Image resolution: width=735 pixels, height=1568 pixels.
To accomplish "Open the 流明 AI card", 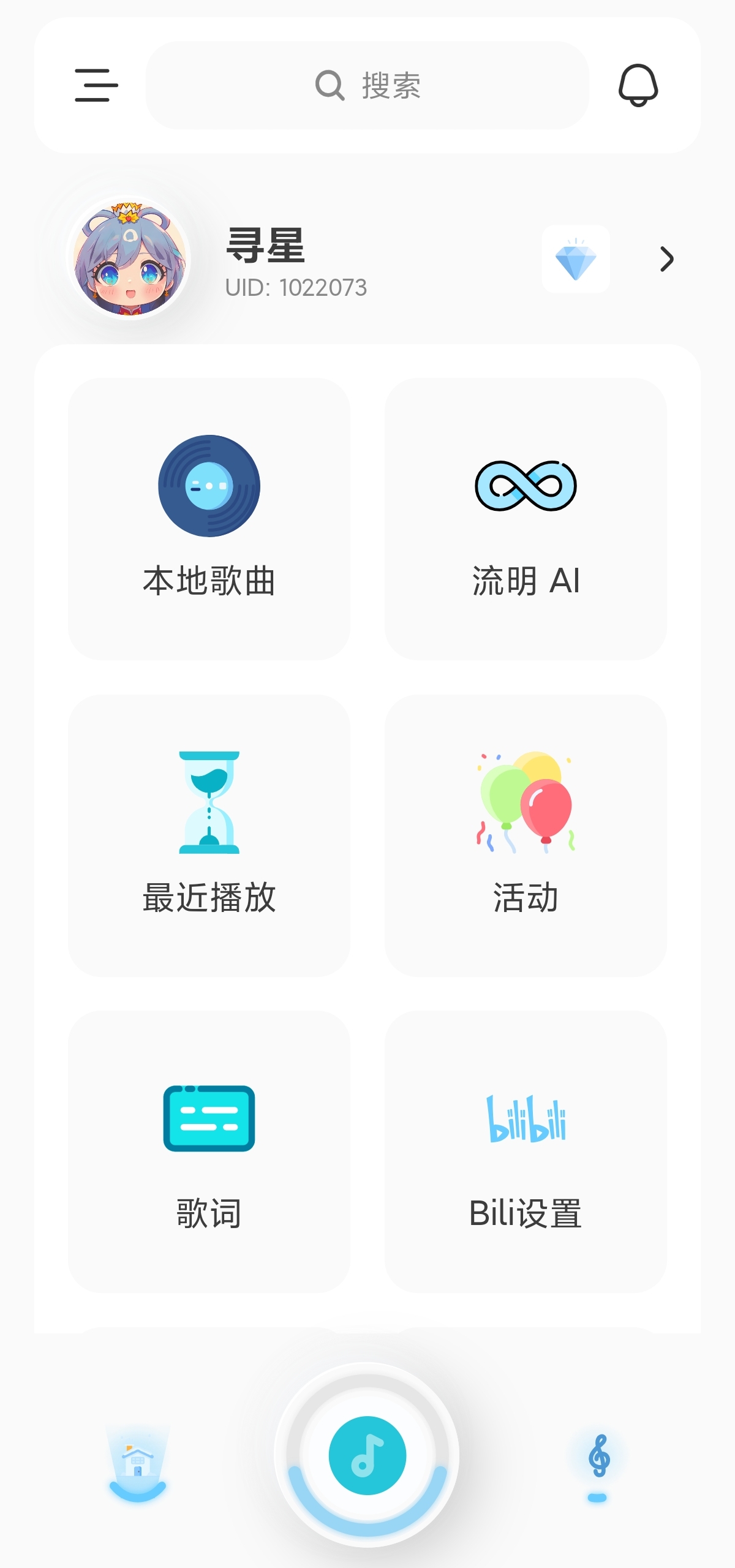I will (526, 518).
